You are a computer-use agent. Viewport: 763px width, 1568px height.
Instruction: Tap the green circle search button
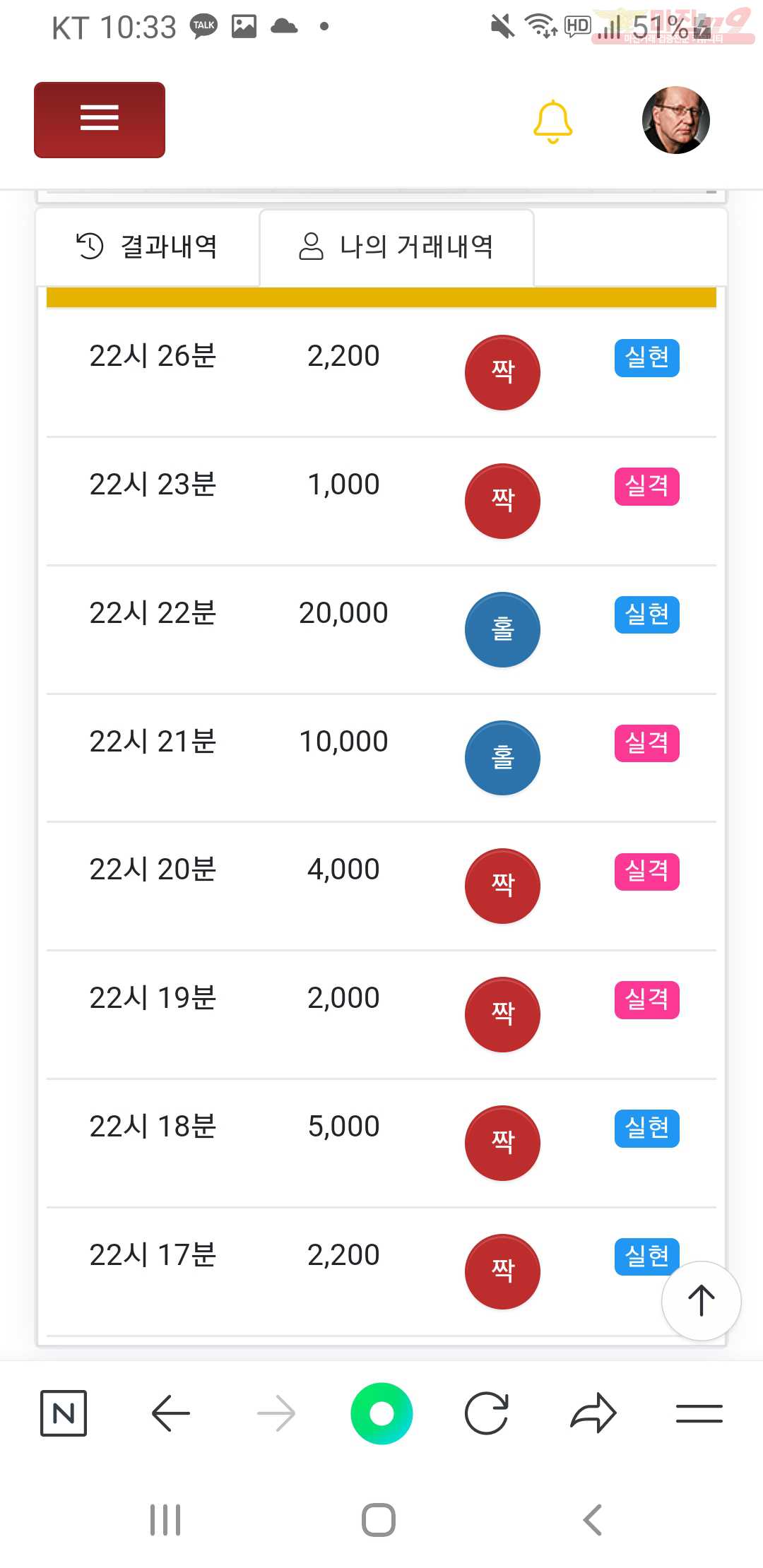(381, 1413)
